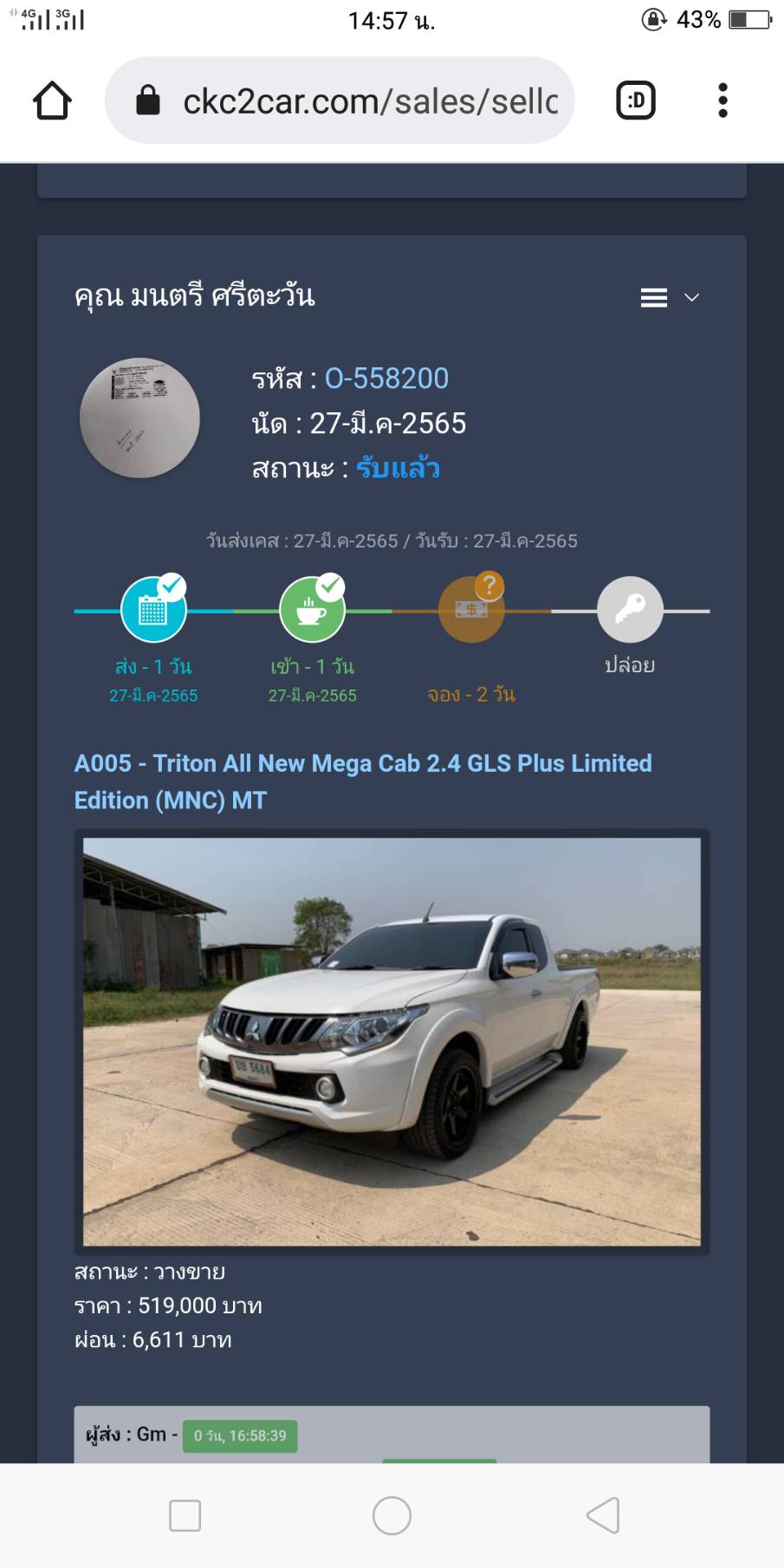Open recent apps from the navigation bar
The width and height of the screenshot is (784, 1568).
pyautogui.click(x=185, y=1515)
